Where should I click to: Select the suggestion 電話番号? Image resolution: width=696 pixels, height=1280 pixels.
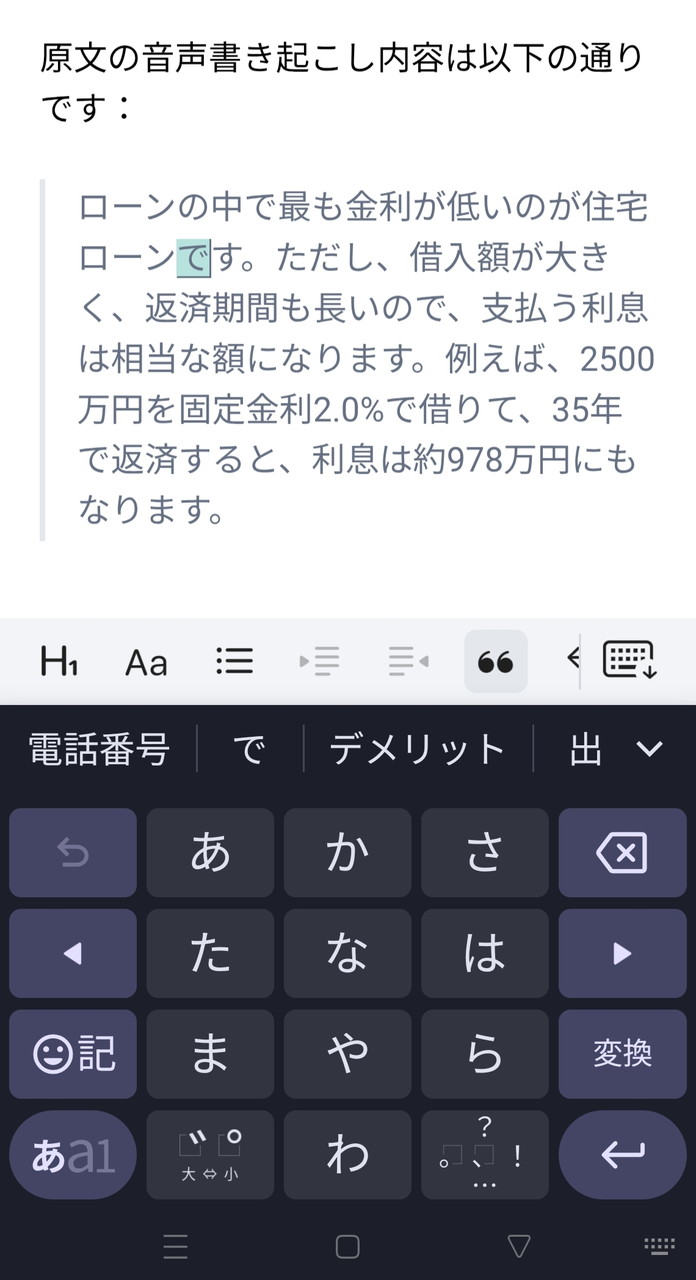[x=98, y=749]
